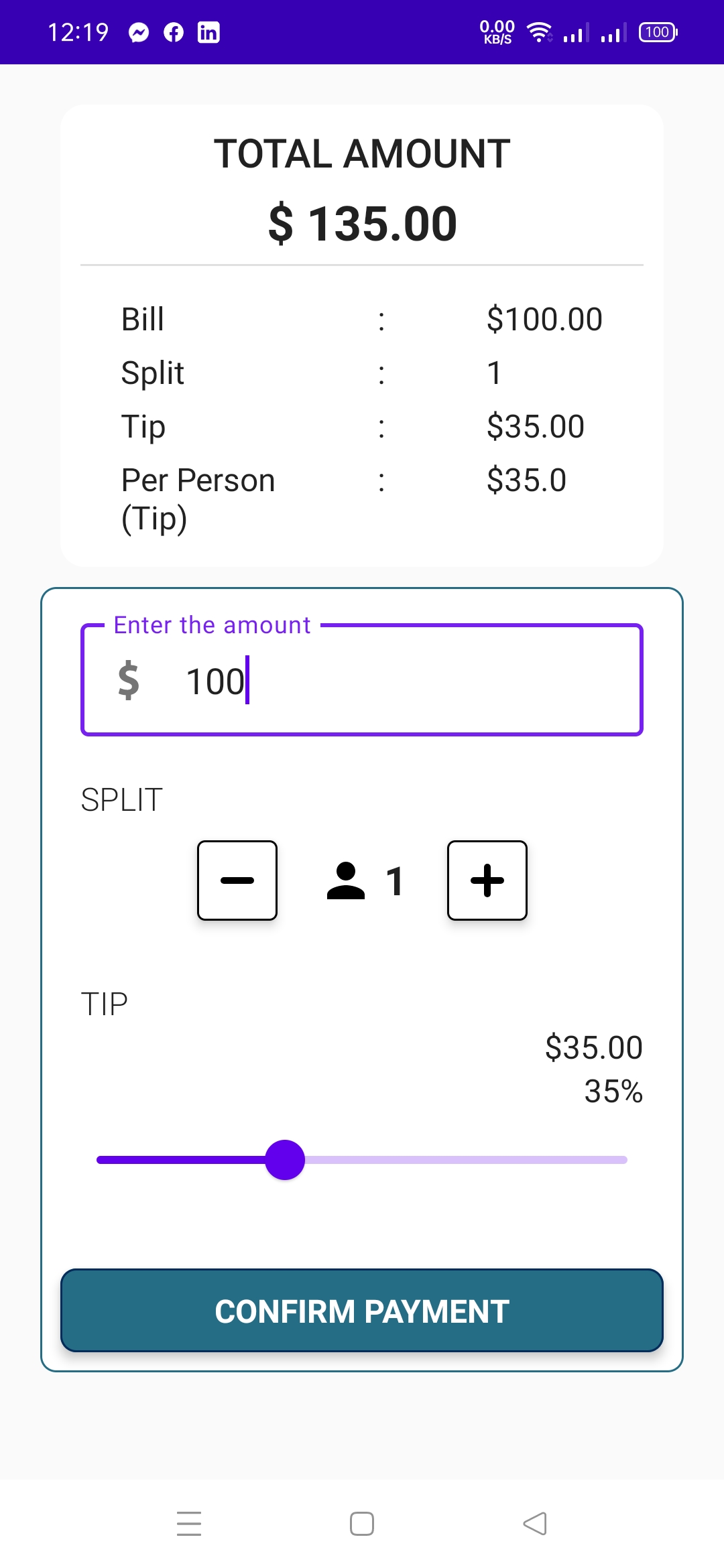Tap the Per Person (Tip) value

point(527,479)
